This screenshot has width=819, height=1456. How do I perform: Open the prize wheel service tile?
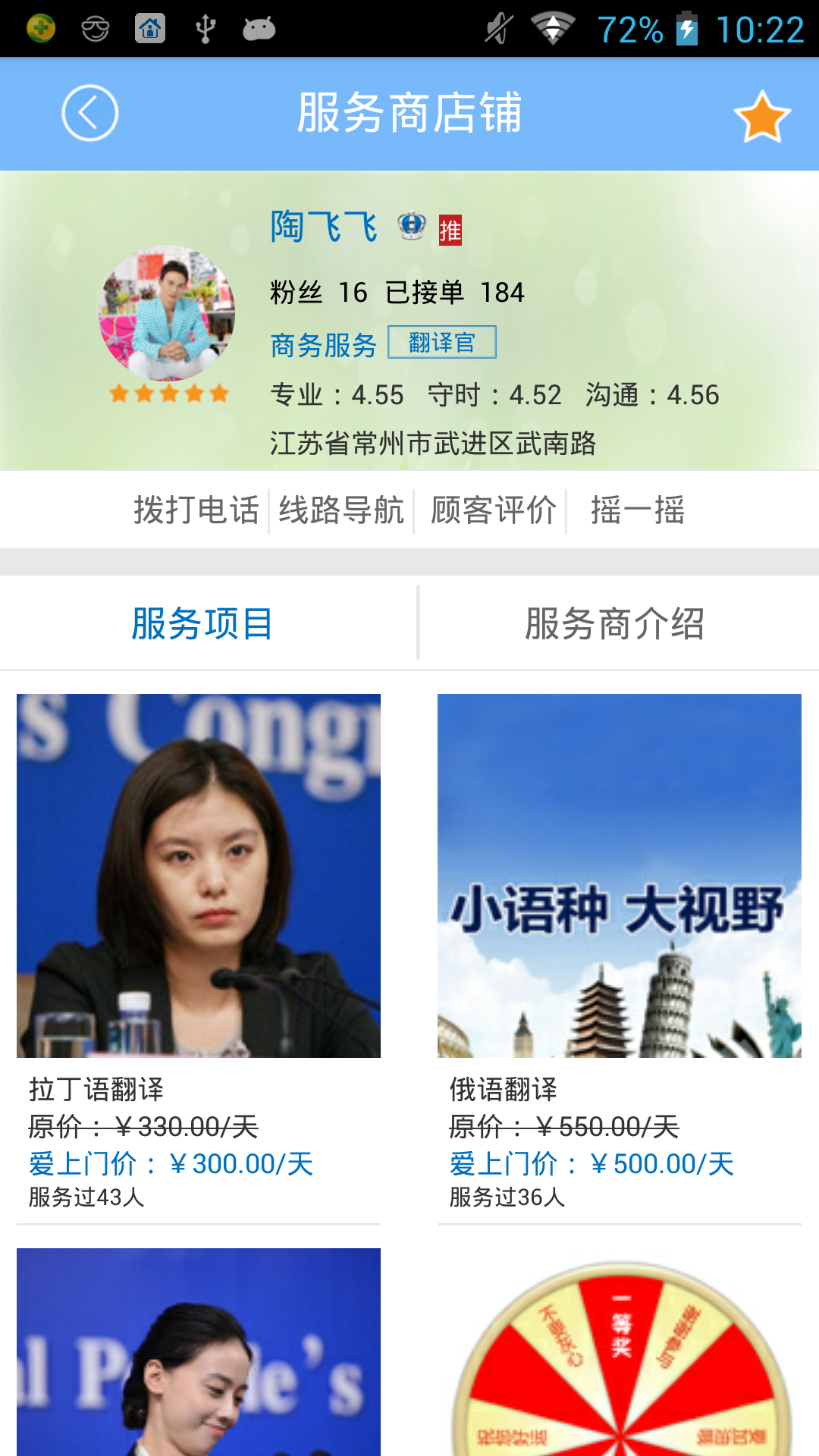click(619, 1357)
